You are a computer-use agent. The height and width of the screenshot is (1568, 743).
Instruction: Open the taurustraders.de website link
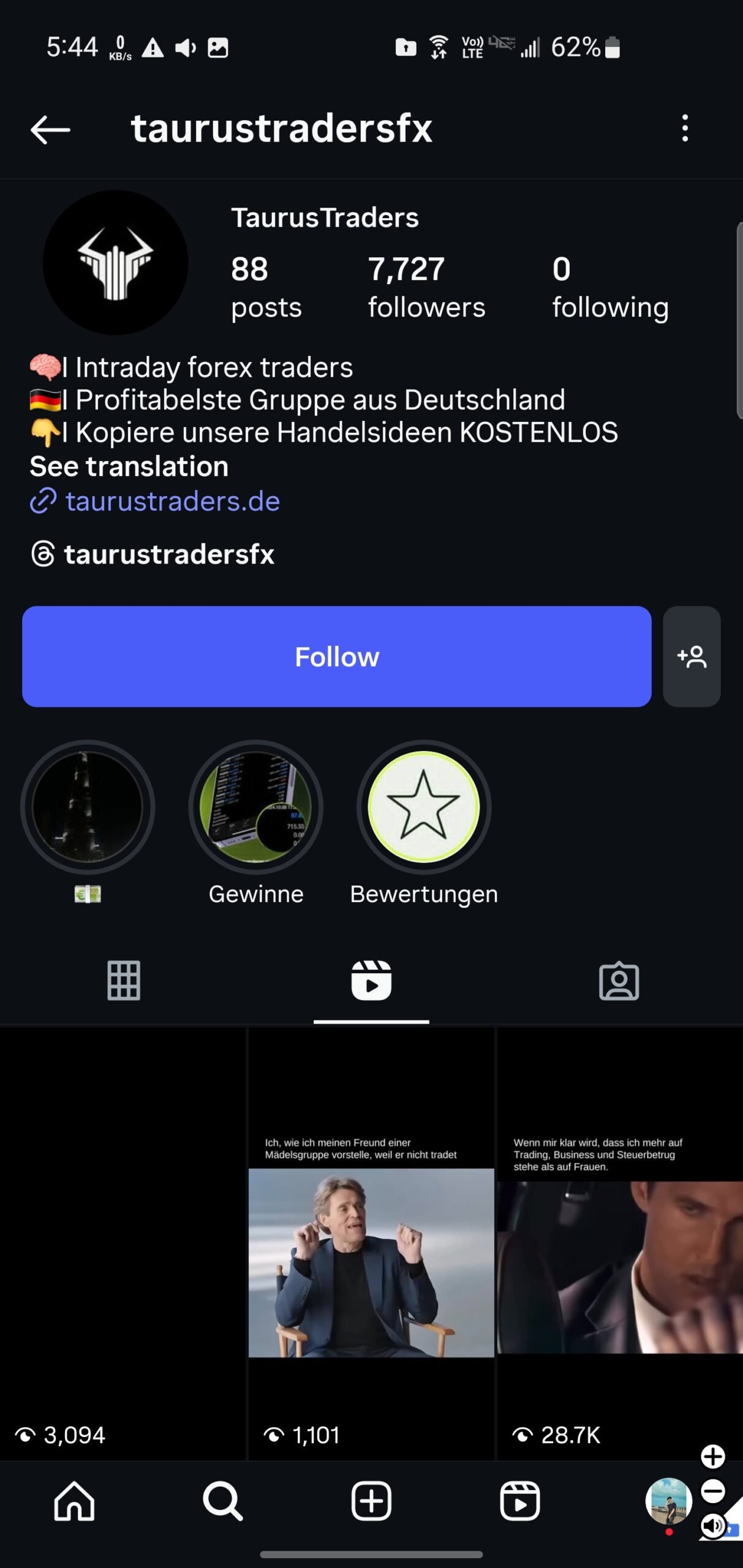pos(172,501)
